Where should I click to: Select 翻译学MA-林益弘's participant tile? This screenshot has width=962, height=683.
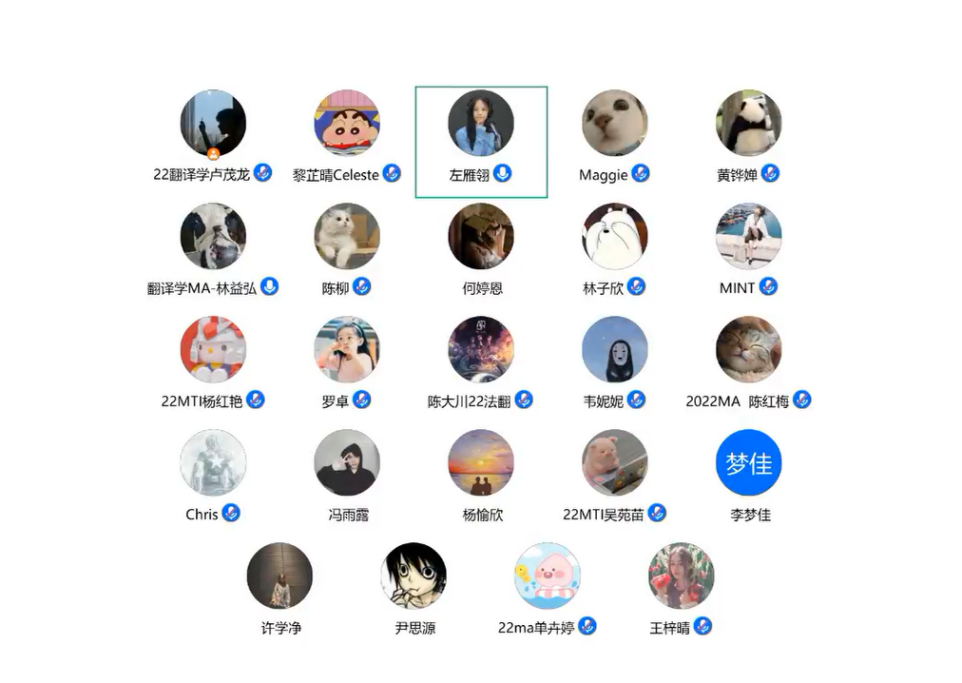click(213, 237)
